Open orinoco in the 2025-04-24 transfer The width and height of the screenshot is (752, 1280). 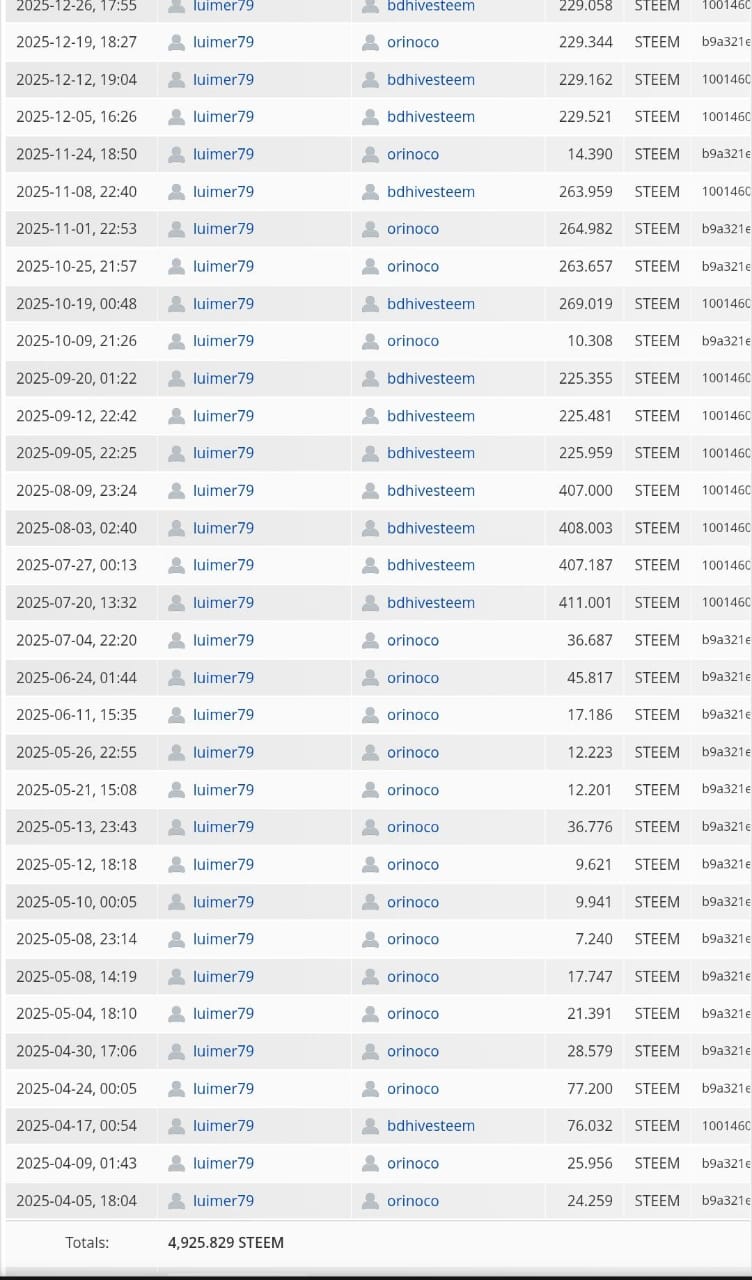click(412, 1088)
